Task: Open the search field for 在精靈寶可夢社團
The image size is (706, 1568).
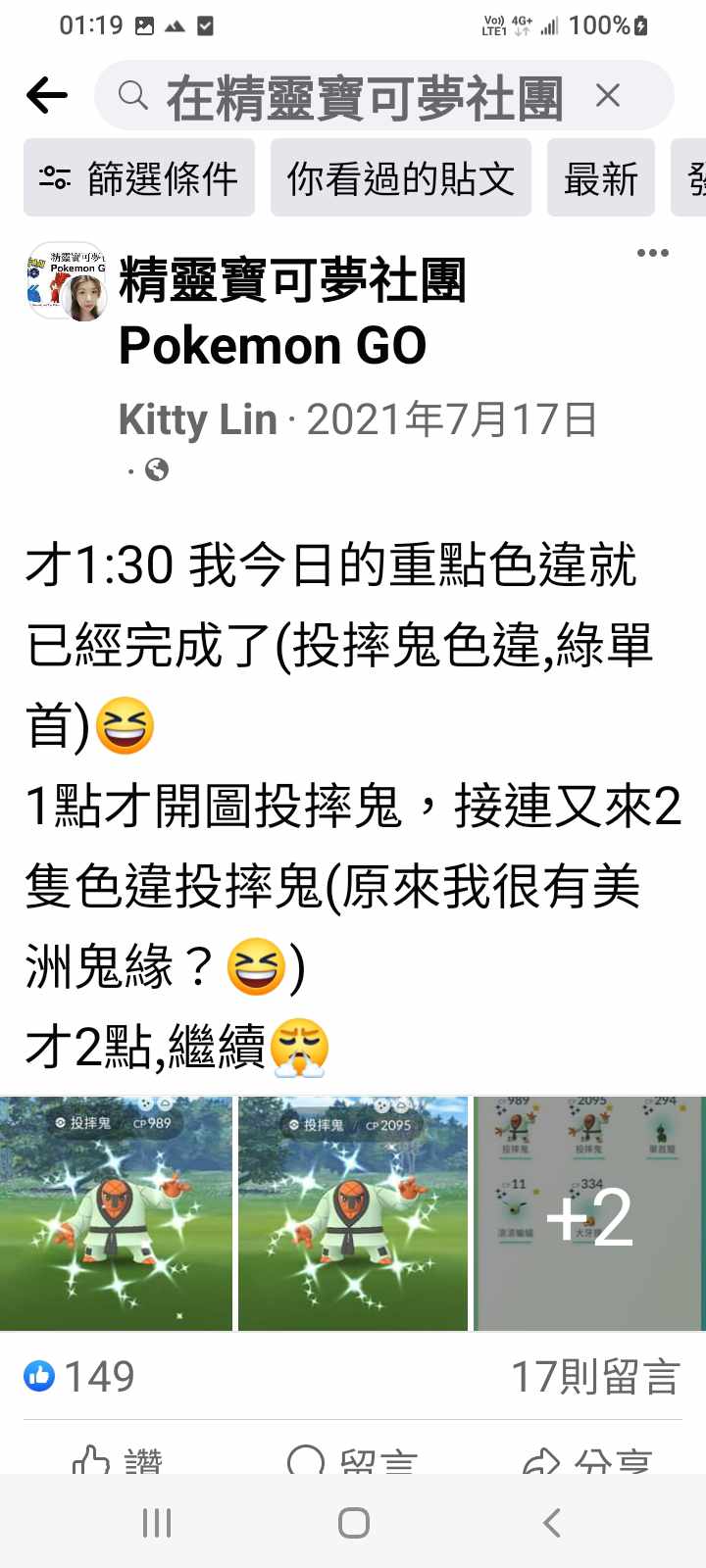Action: click(x=363, y=96)
